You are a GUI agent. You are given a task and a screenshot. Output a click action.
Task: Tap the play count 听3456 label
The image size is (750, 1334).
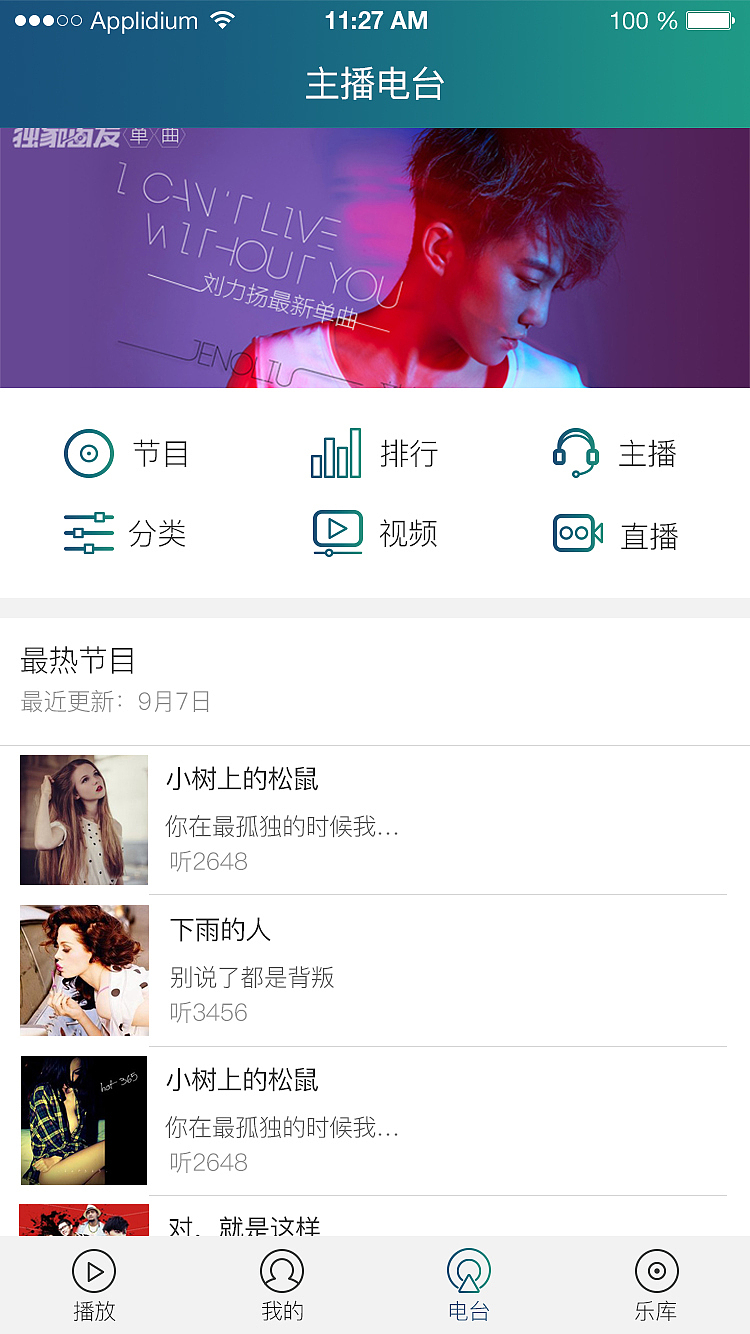point(208,1012)
